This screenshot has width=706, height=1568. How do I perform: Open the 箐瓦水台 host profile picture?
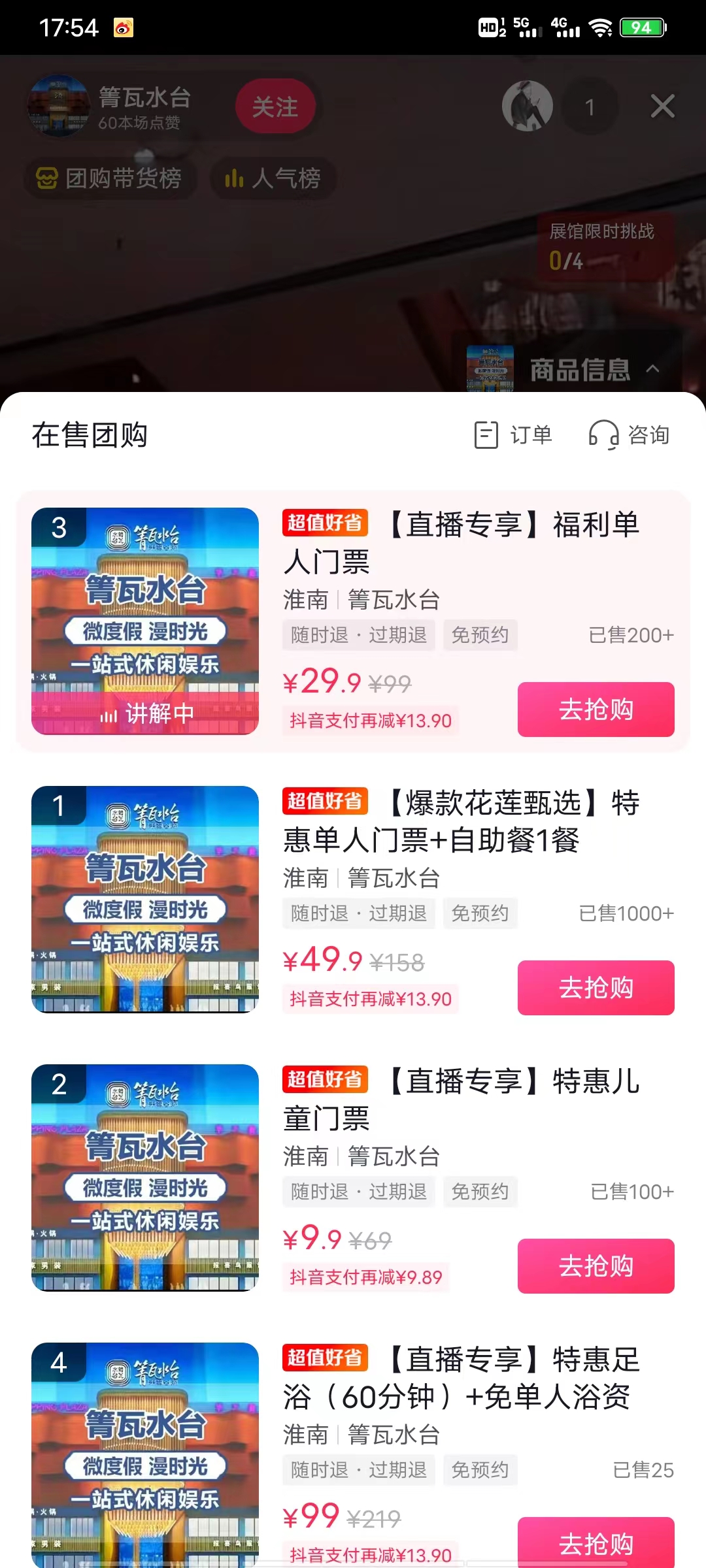point(59,106)
